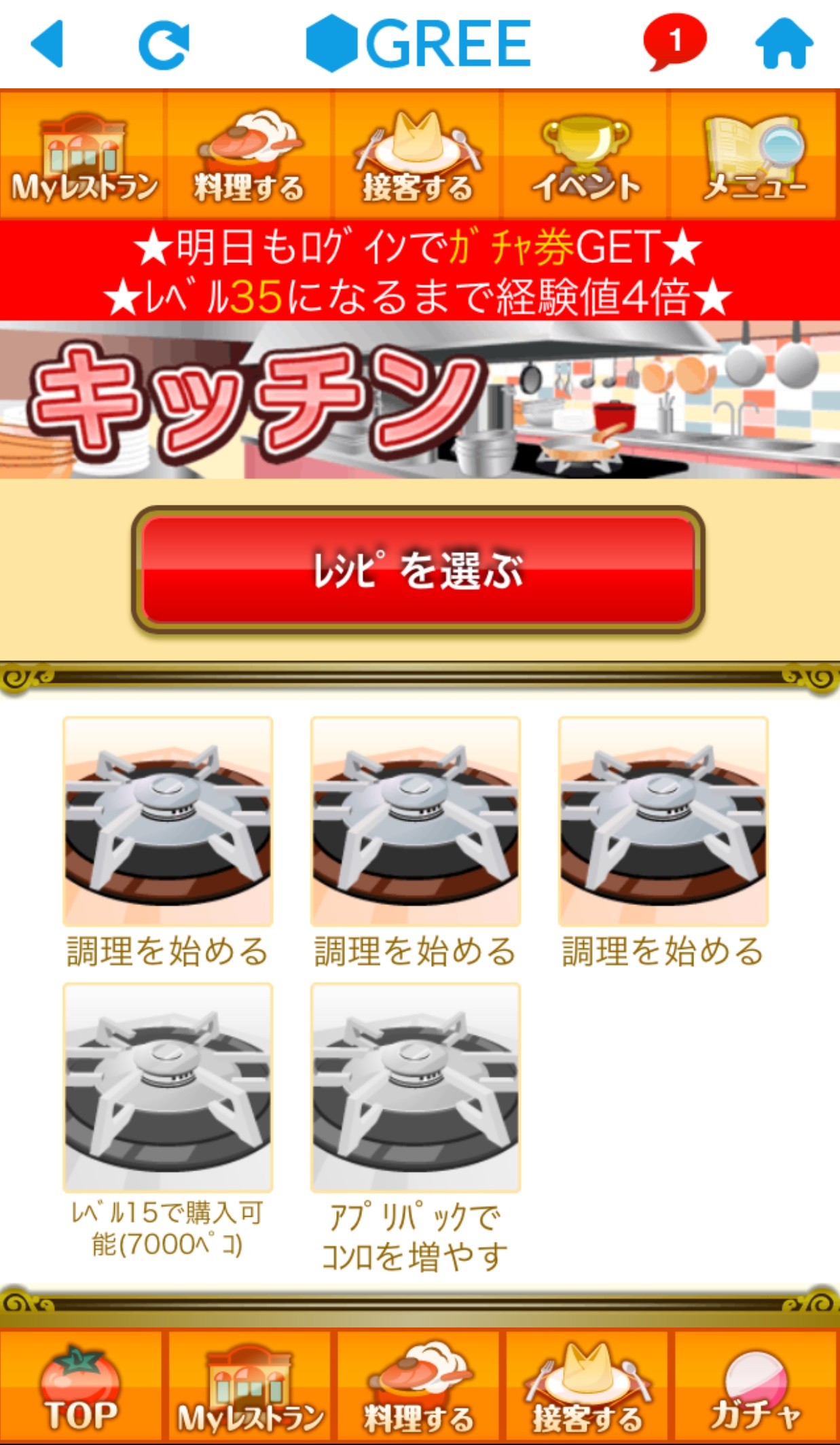Open 接客する in the top menu
Screen dimensions: 840x1445
pyautogui.click(x=417, y=155)
